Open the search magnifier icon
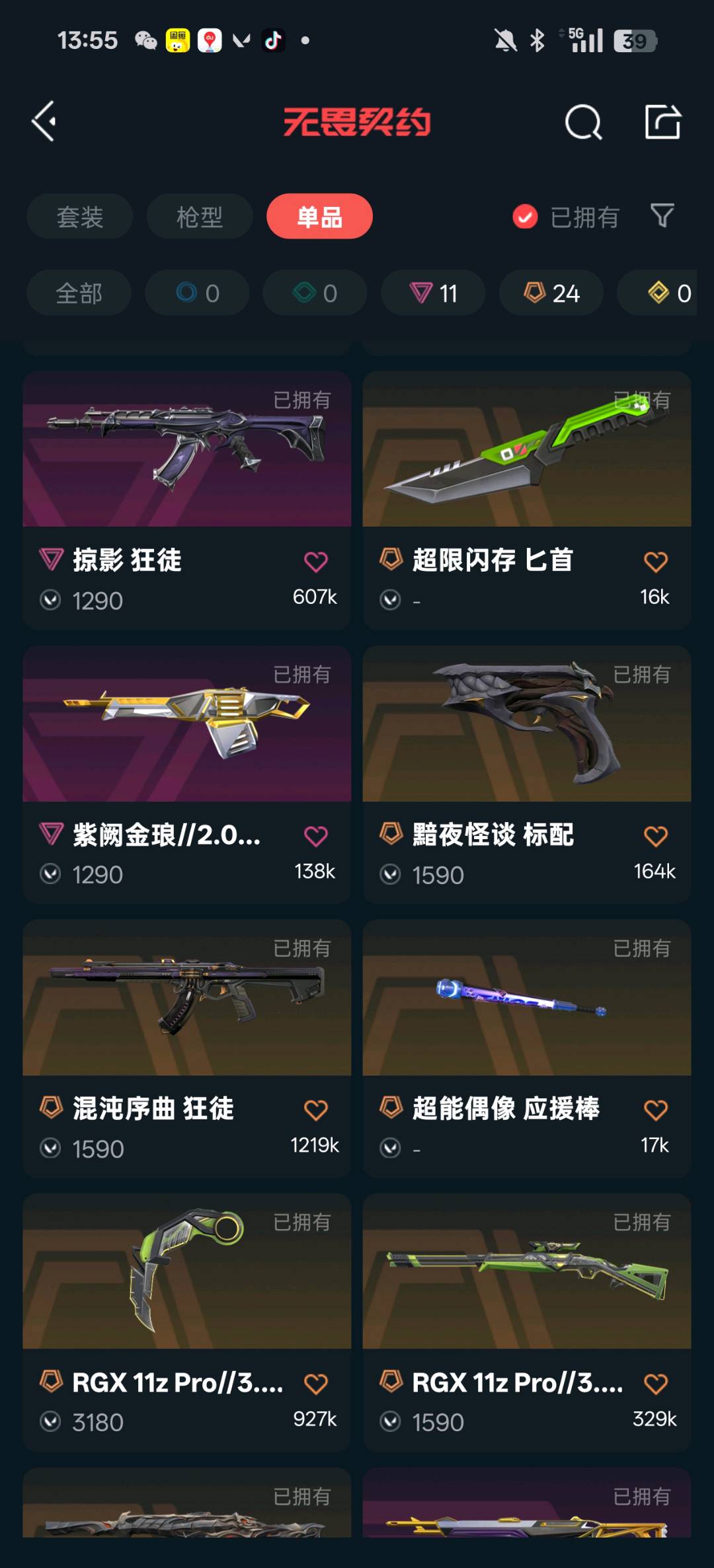 click(x=583, y=122)
